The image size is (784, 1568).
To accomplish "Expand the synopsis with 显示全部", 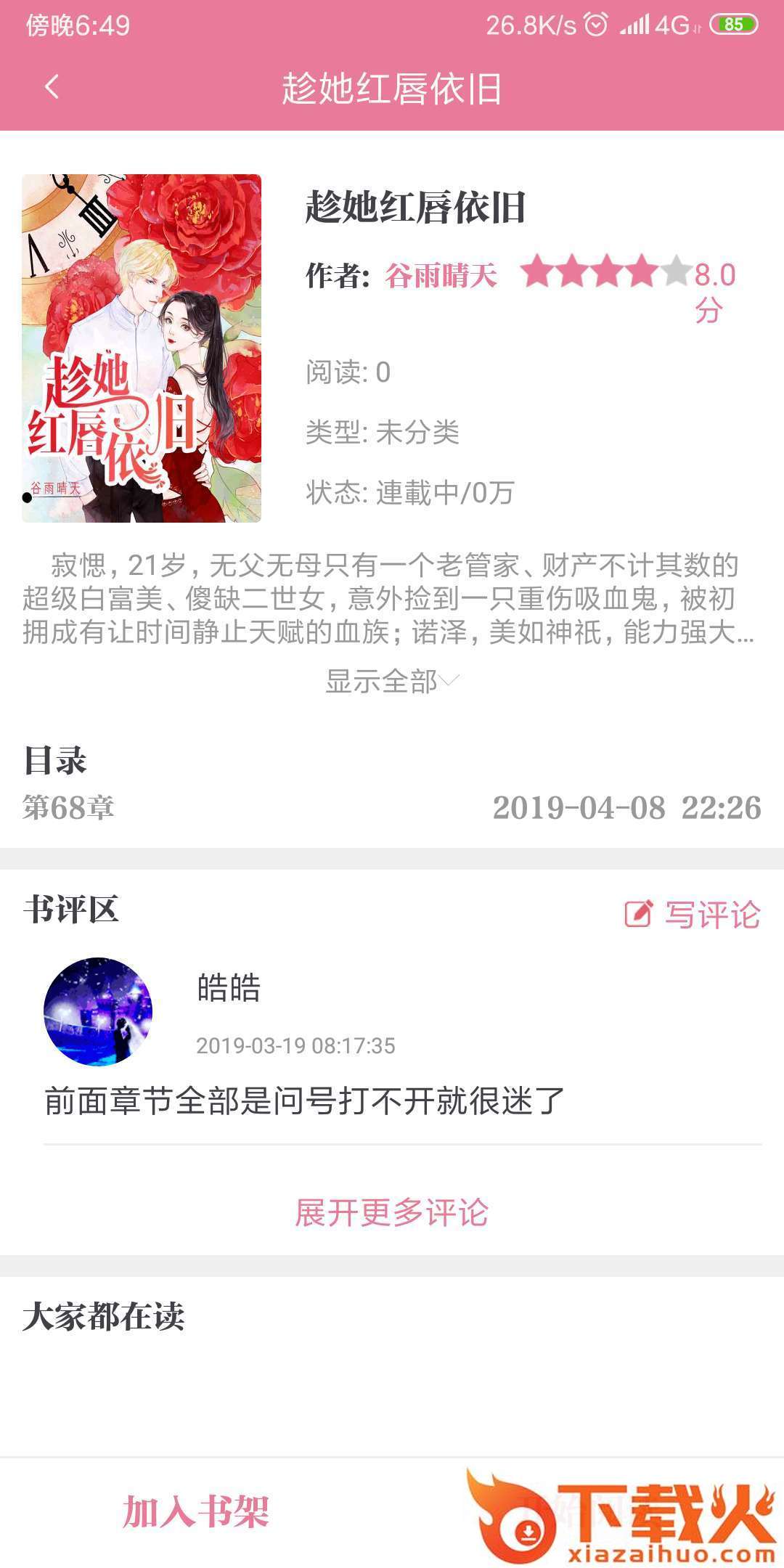I will [392, 681].
